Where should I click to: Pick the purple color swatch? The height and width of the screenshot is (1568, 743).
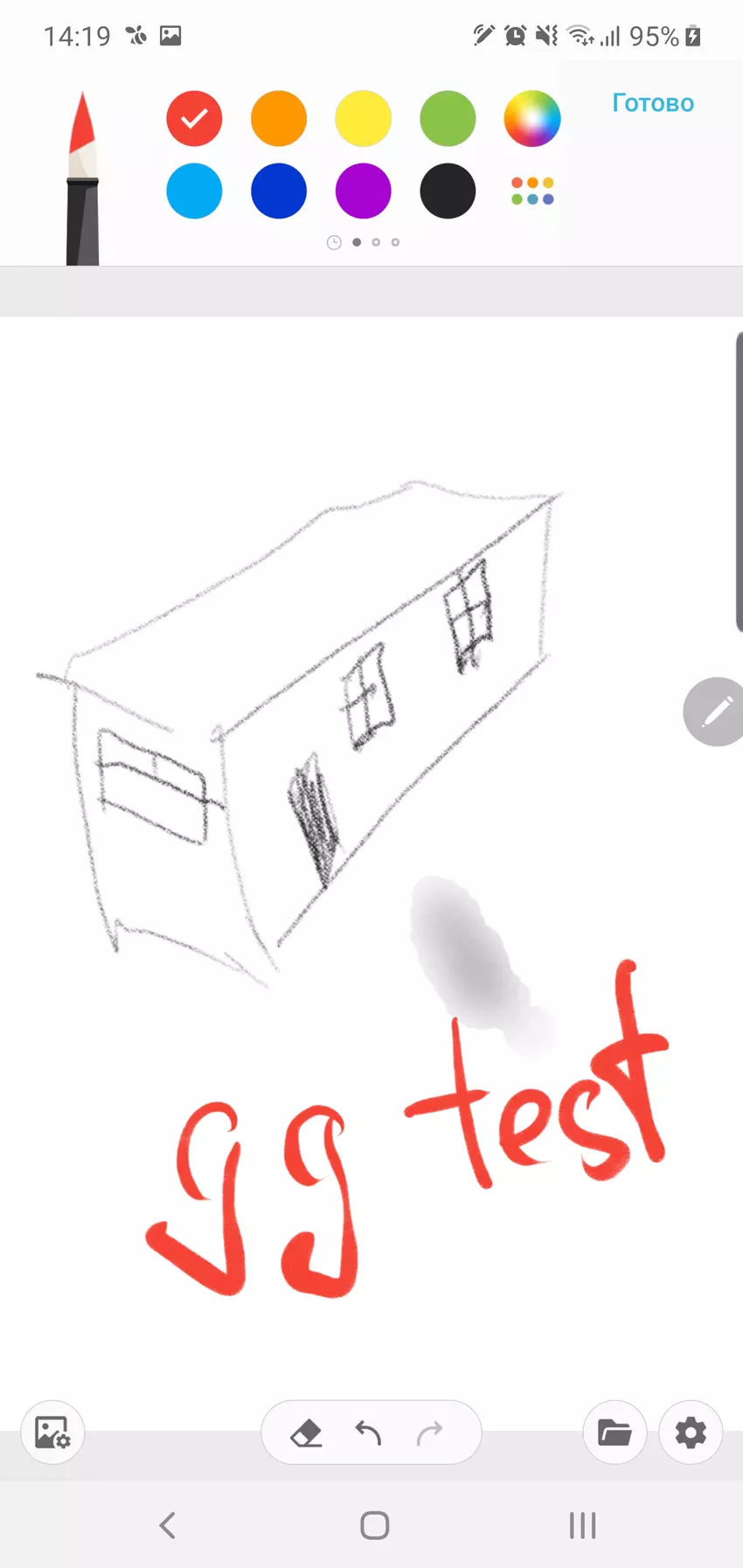click(363, 191)
